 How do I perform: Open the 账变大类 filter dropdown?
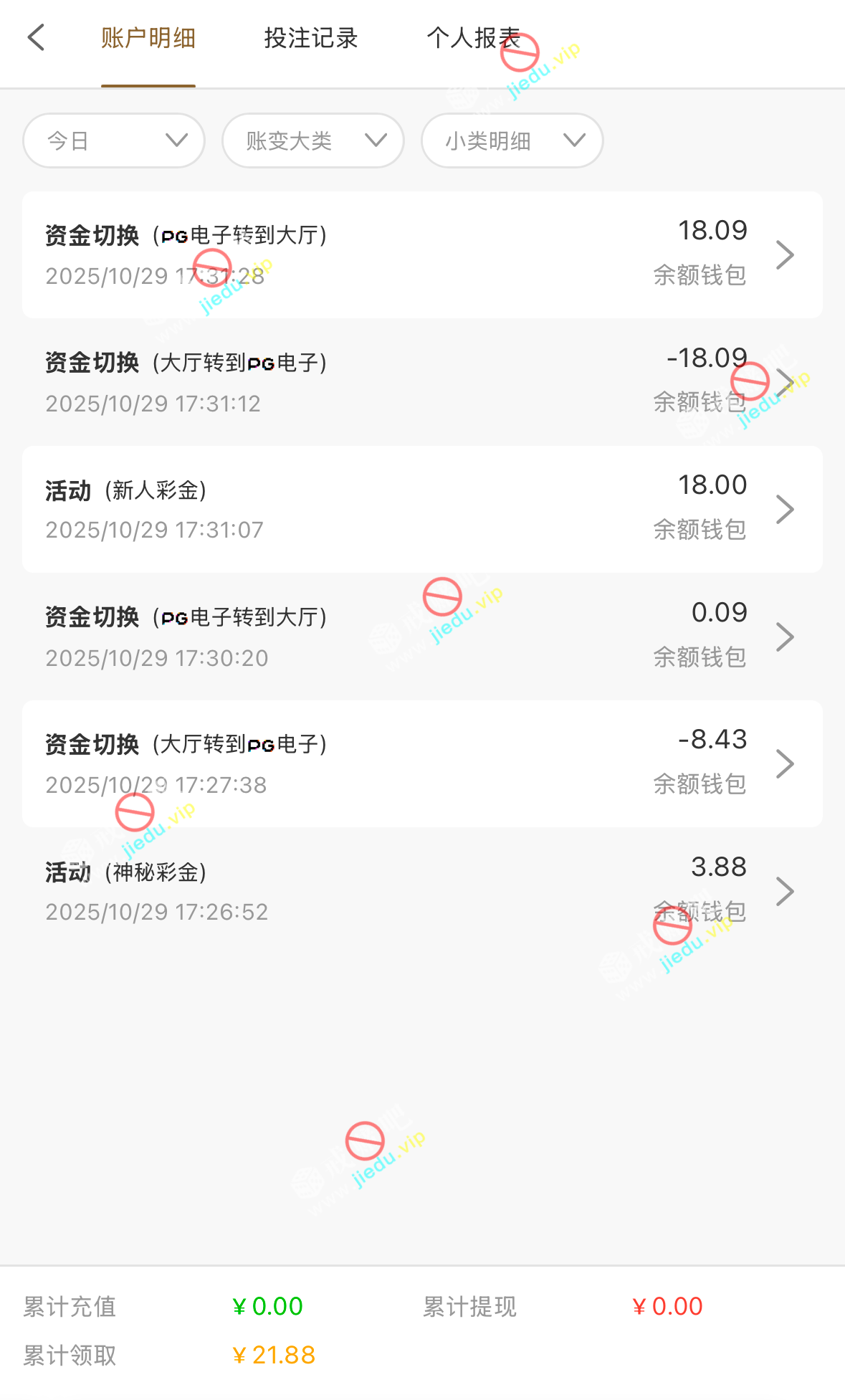tap(313, 141)
